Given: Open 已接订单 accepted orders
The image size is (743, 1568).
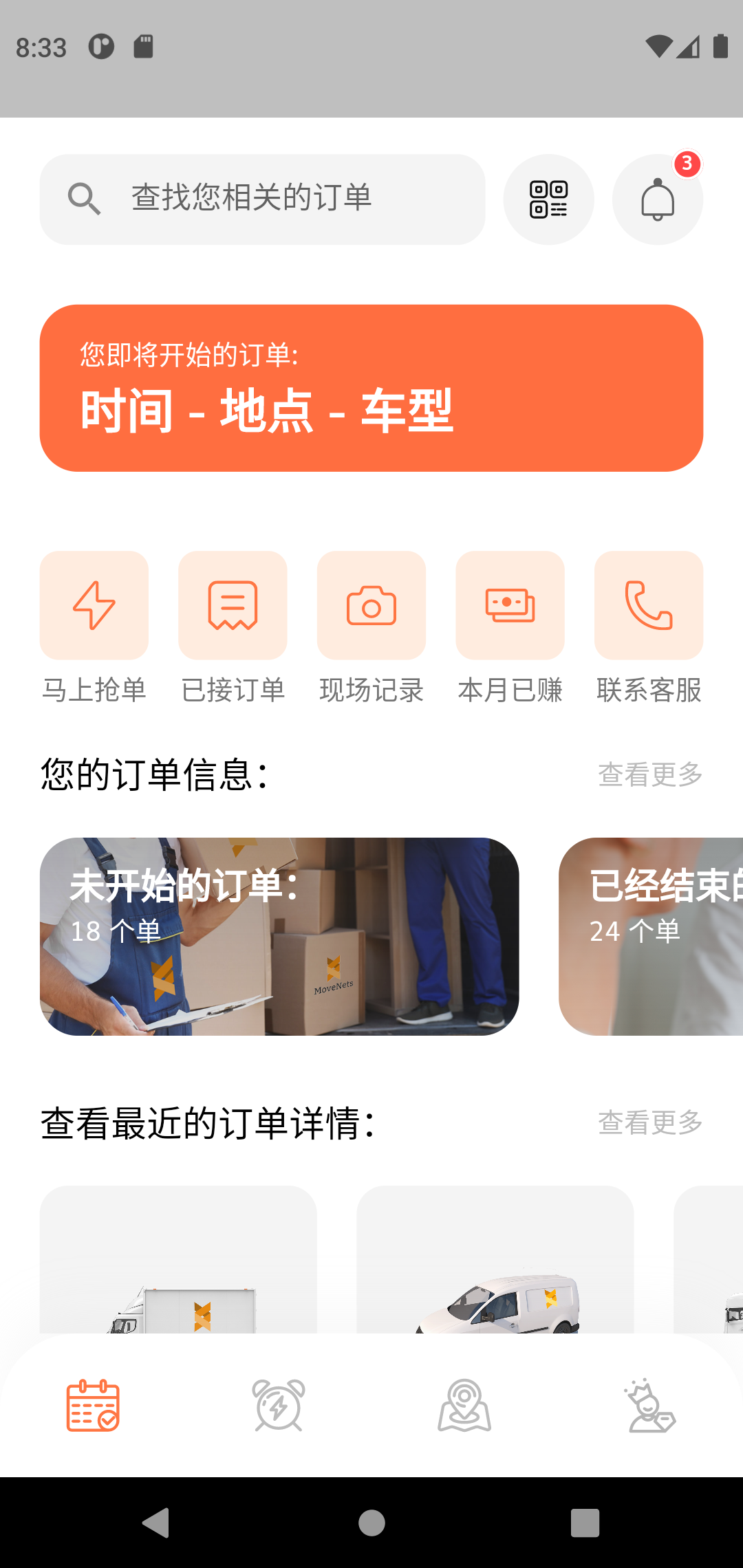Looking at the screenshot, I should (233, 606).
